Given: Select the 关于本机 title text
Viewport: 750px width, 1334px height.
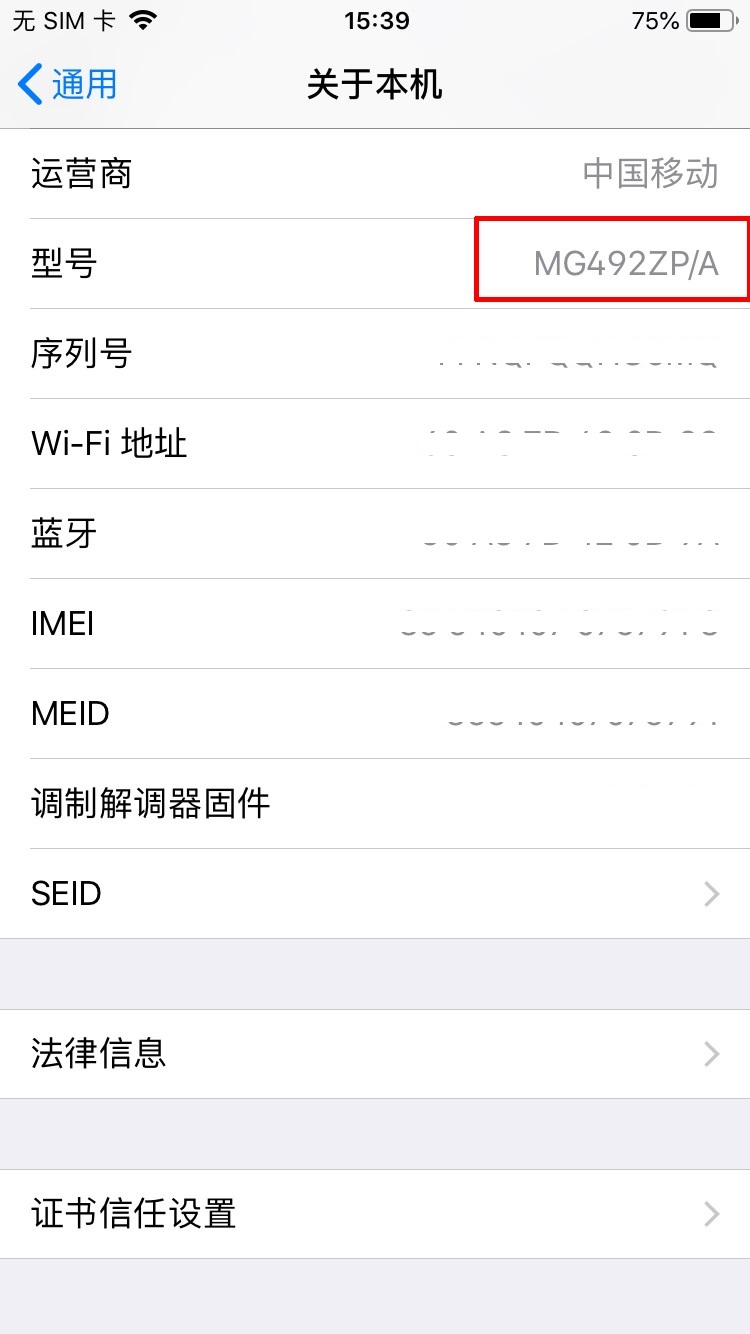Looking at the screenshot, I should point(375,85).
